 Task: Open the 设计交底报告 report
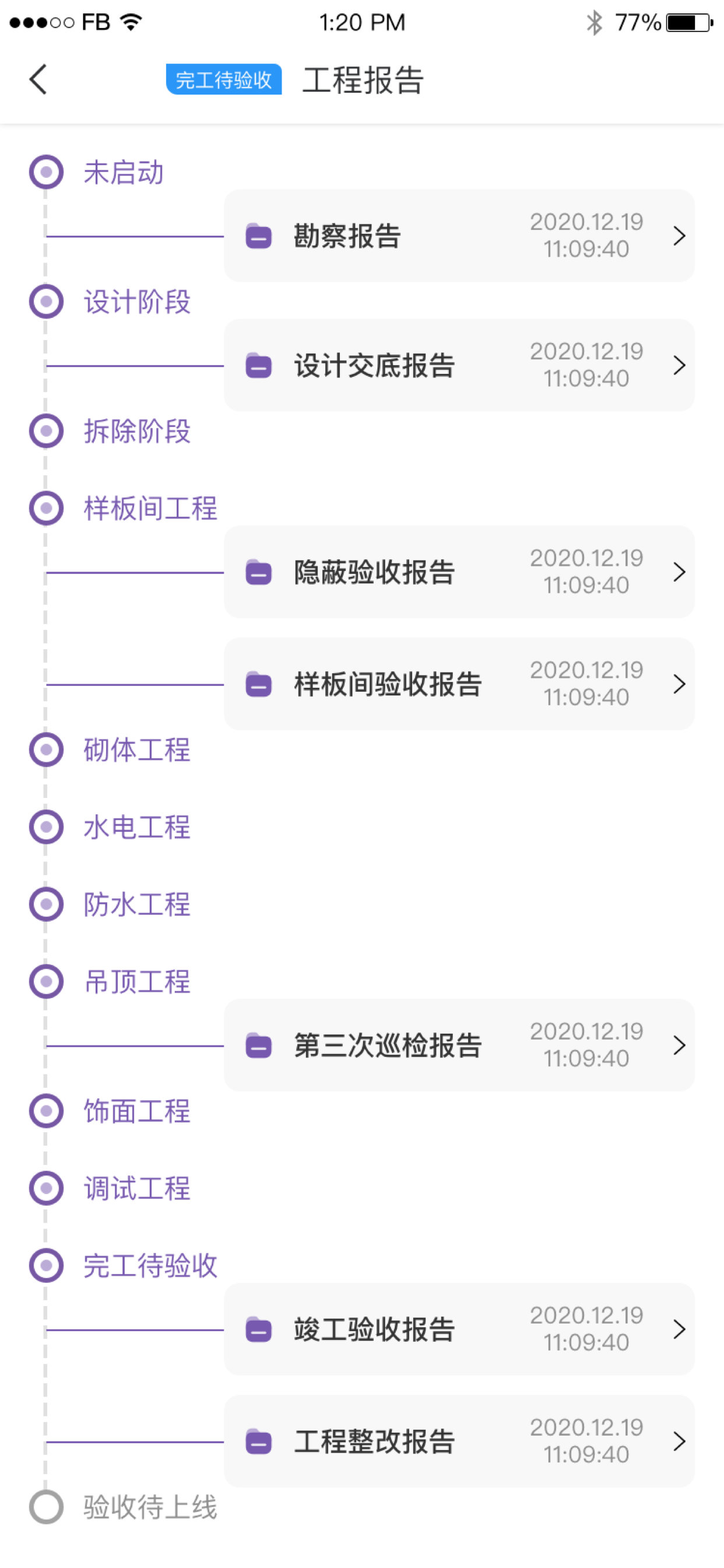(459, 365)
